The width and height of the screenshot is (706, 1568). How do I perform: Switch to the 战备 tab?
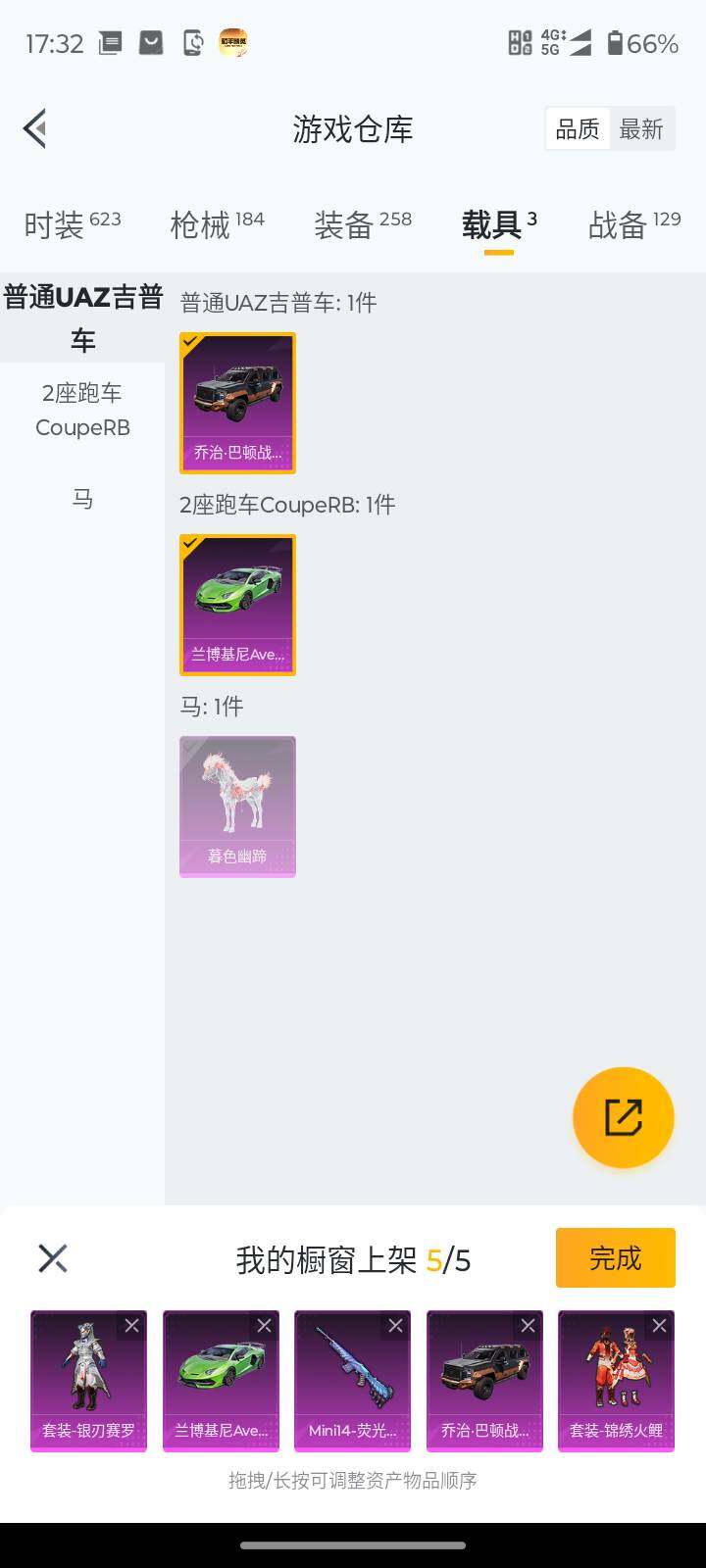633,224
